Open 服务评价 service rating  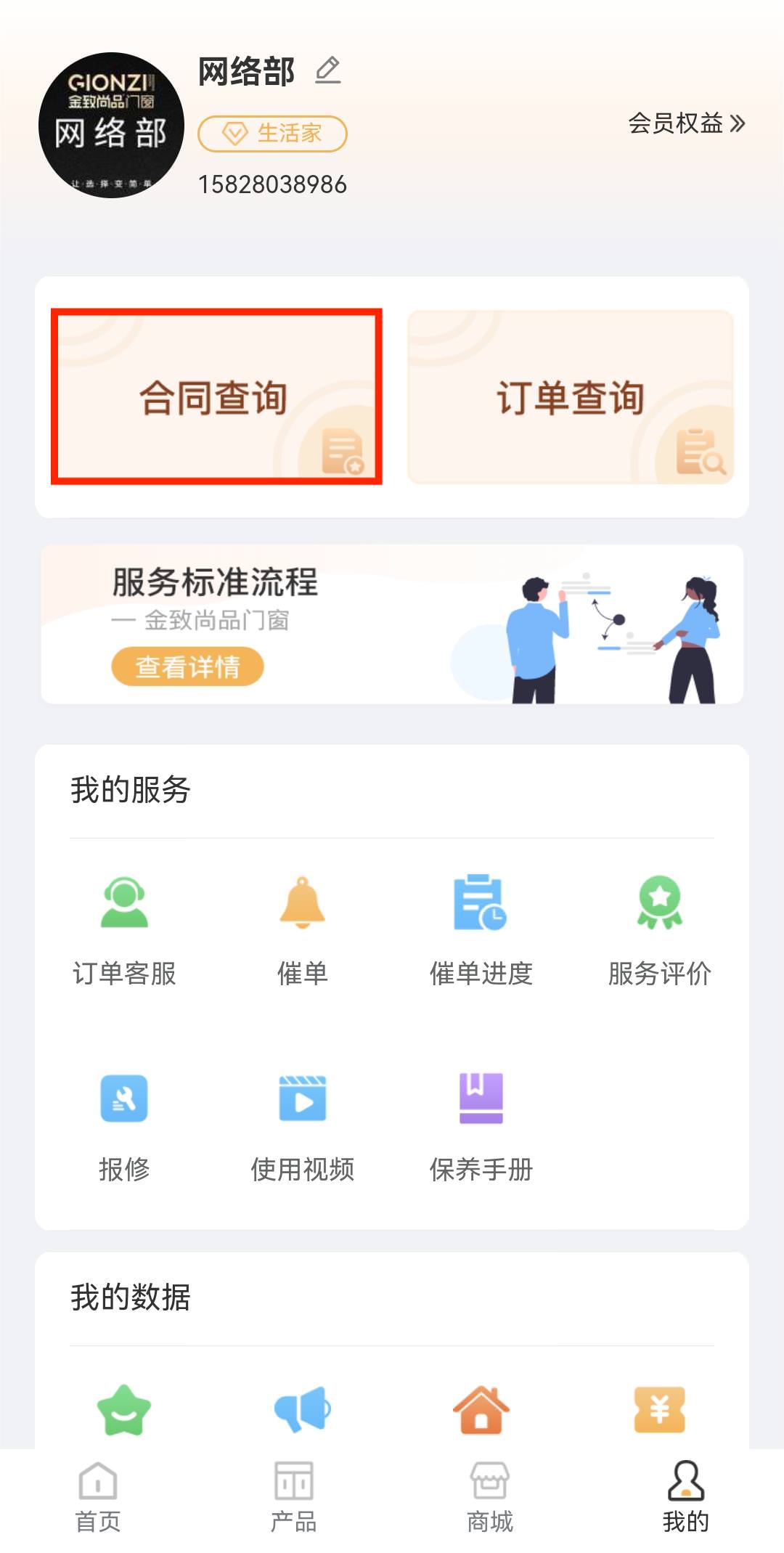659,931
